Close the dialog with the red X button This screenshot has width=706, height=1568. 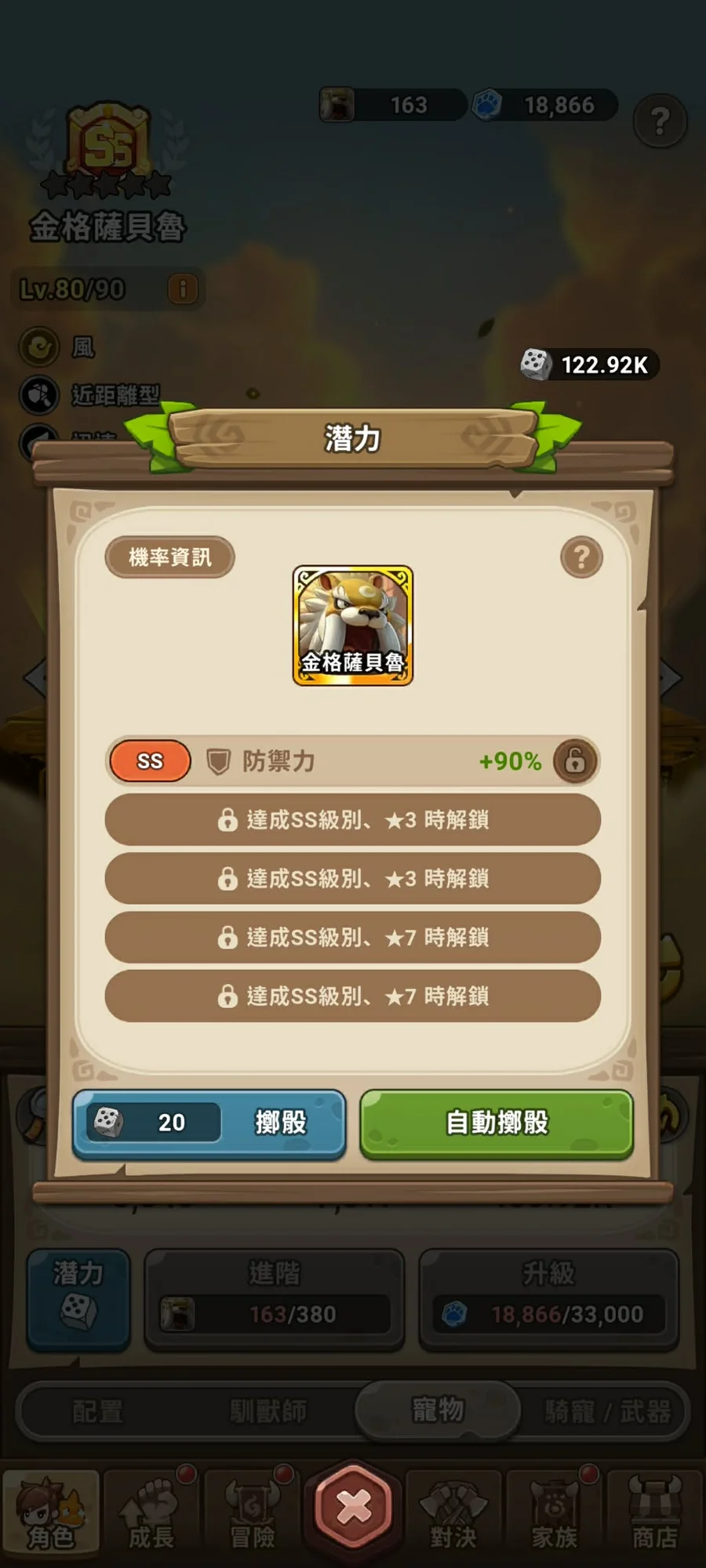click(x=353, y=1506)
